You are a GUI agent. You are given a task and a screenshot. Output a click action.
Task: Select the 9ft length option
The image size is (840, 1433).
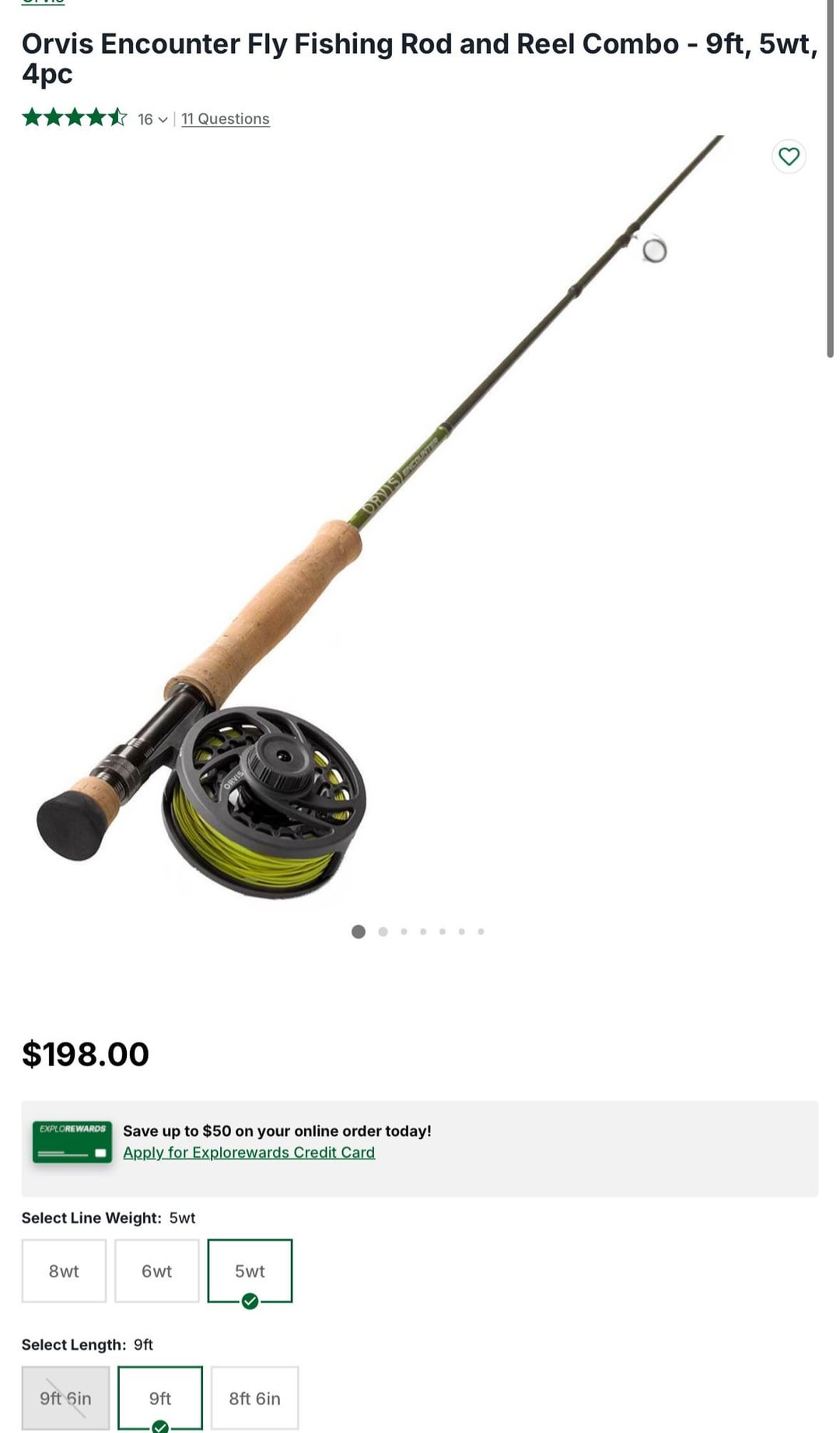coord(160,1398)
